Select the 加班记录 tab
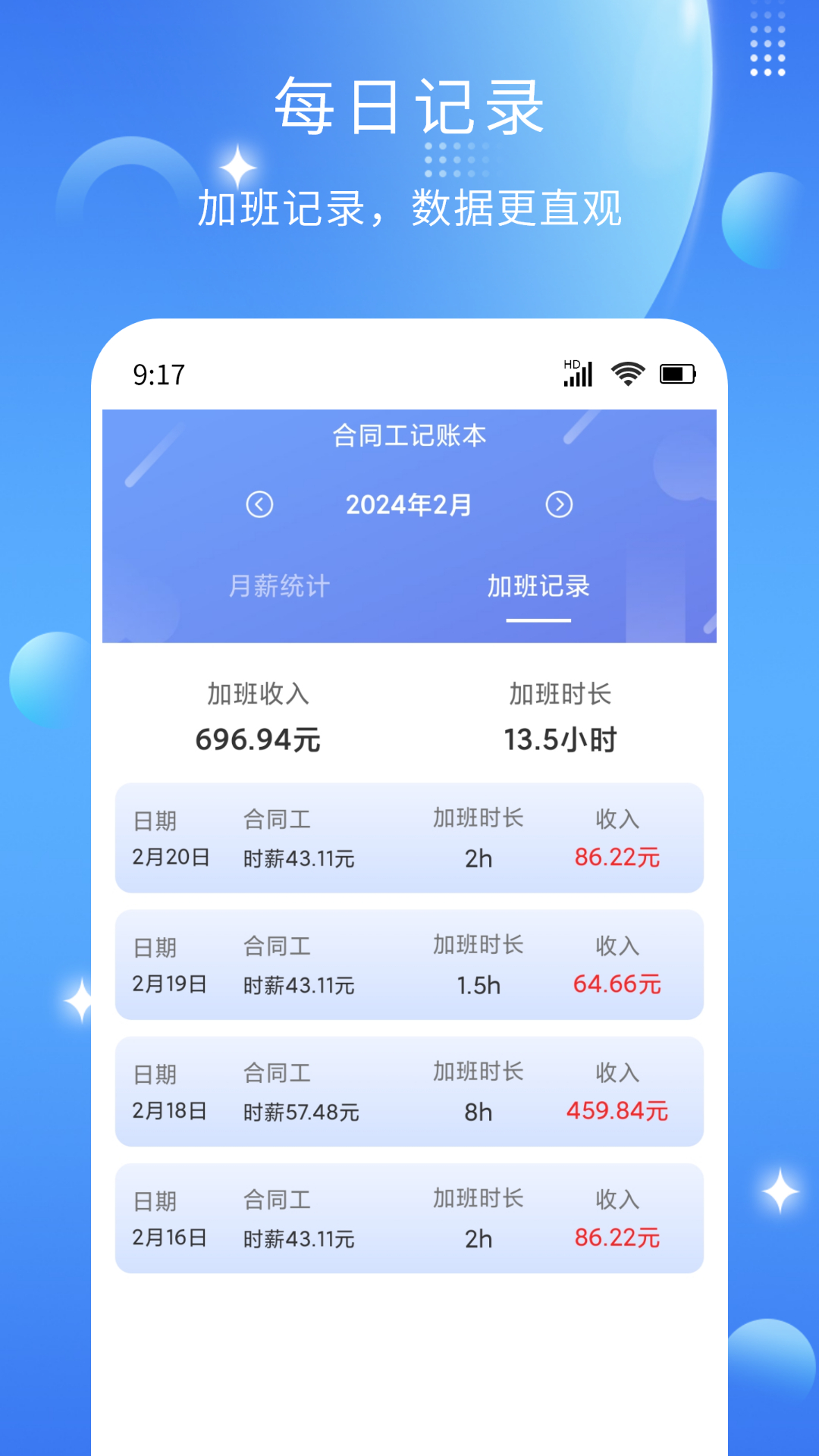Image resolution: width=819 pixels, height=1456 pixels. 539,586
